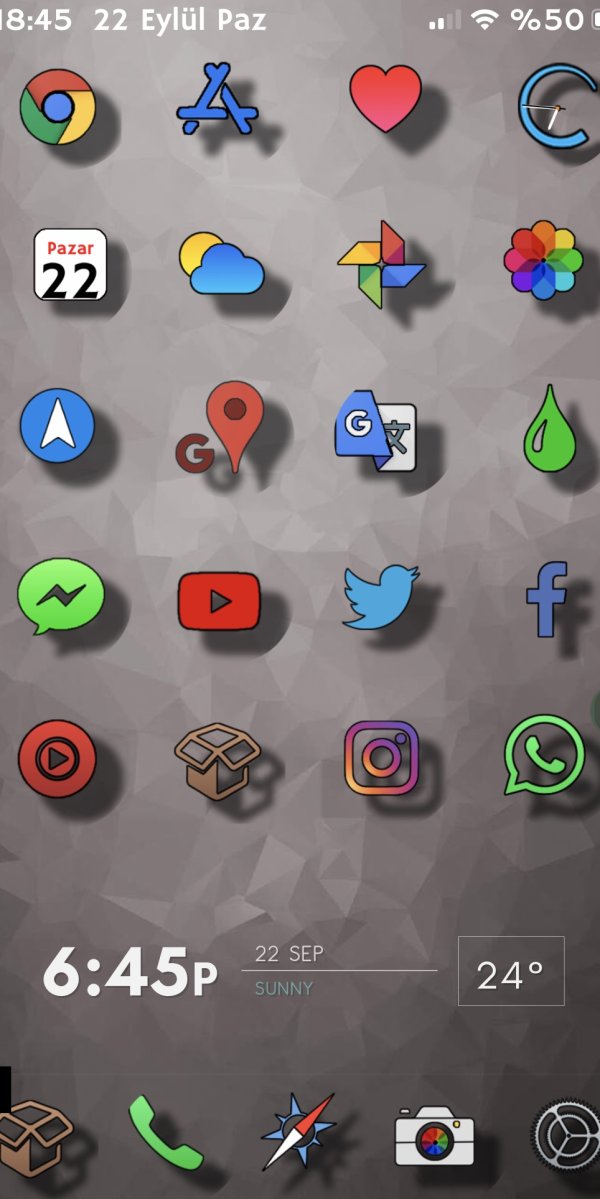Open the Facebook app
The width and height of the screenshot is (600, 1199).
coord(547,598)
